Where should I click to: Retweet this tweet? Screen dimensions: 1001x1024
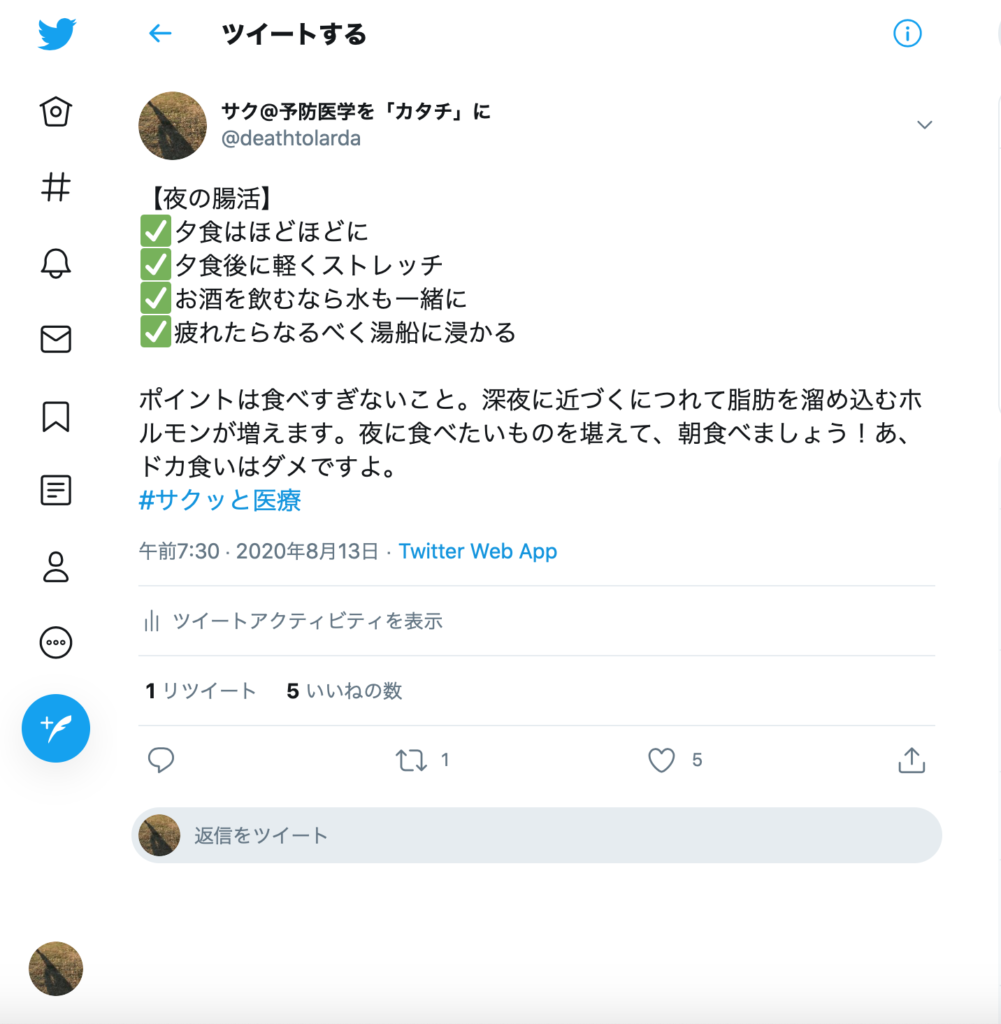411,761
